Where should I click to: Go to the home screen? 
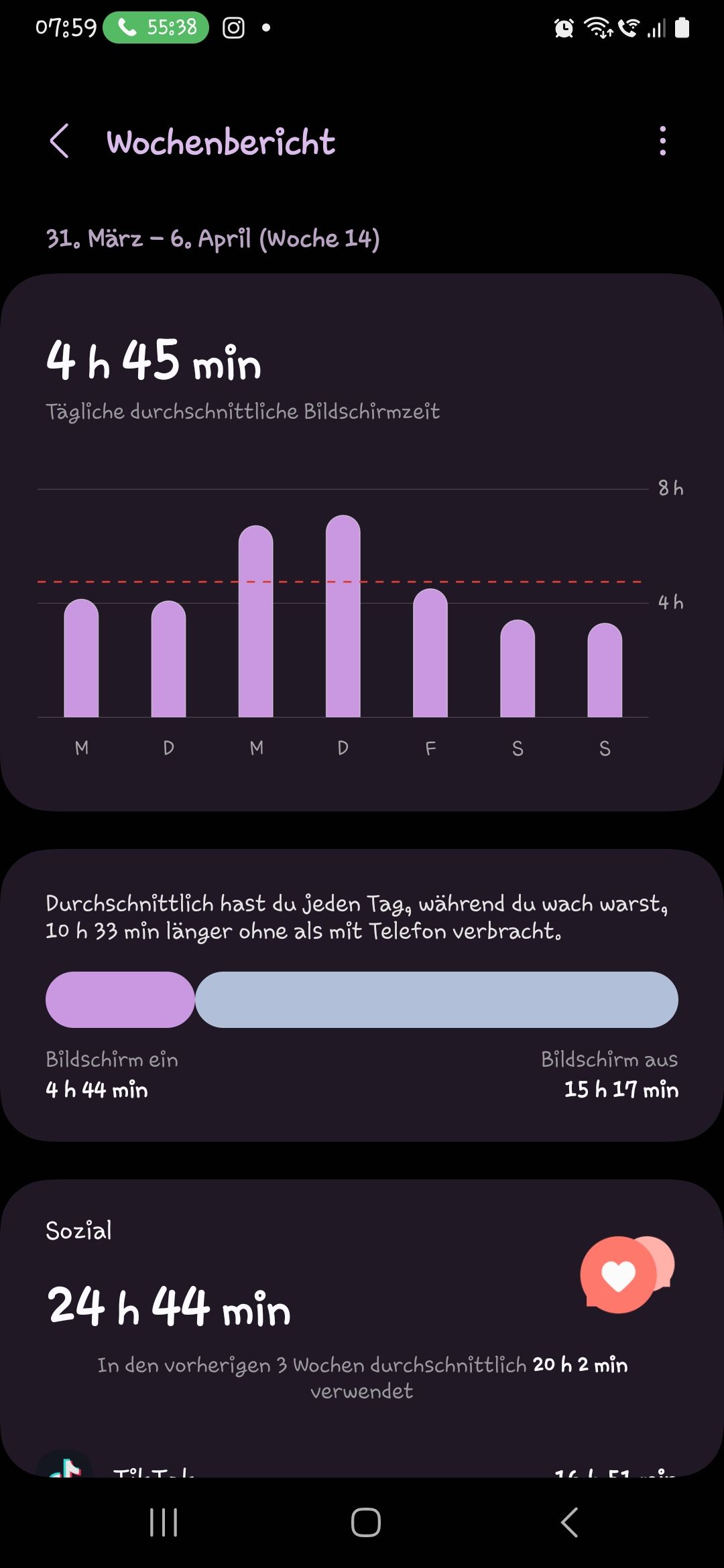365,1522
